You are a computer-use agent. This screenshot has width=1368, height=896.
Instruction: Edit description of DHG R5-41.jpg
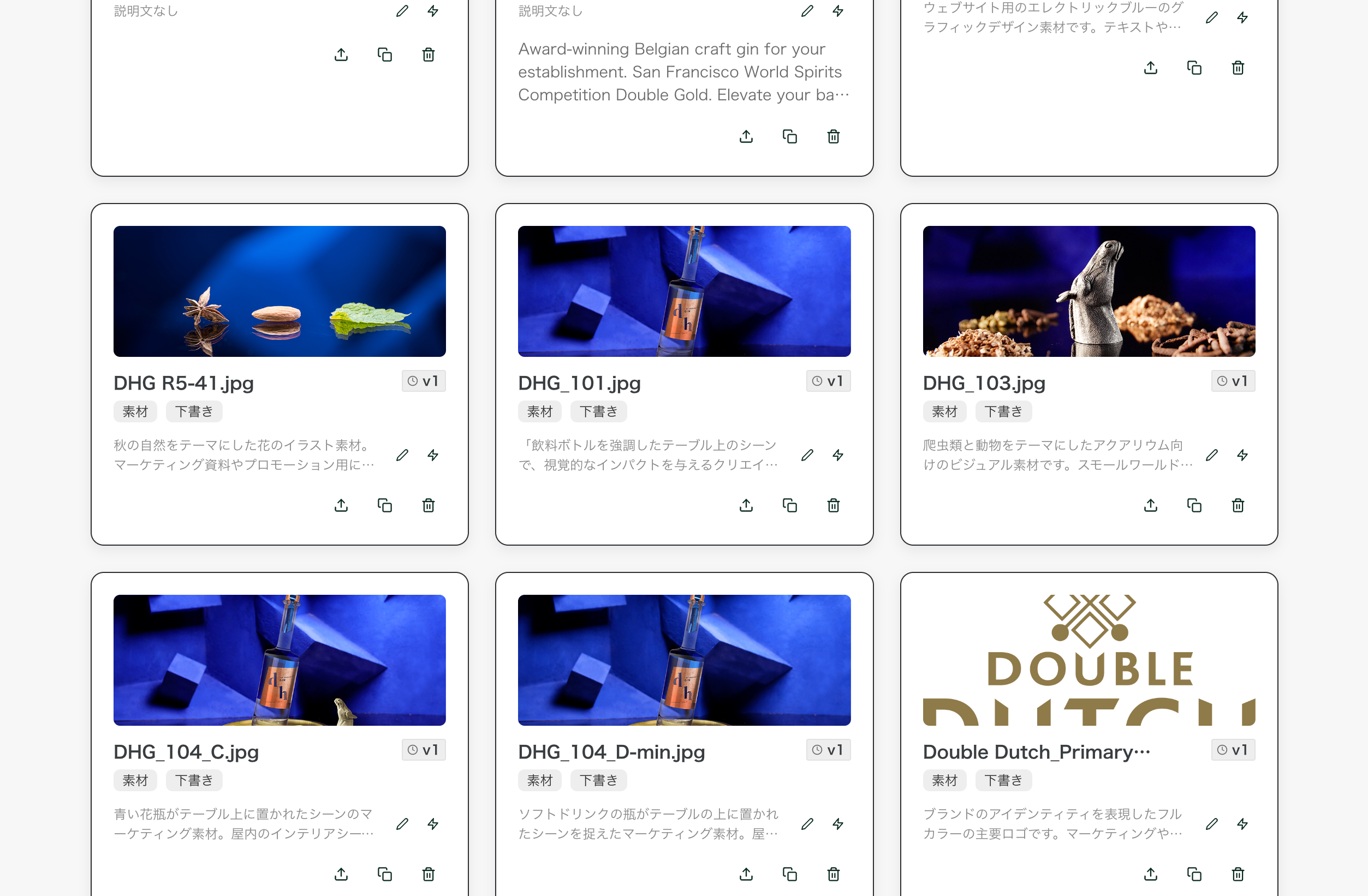tap(402, 455)
